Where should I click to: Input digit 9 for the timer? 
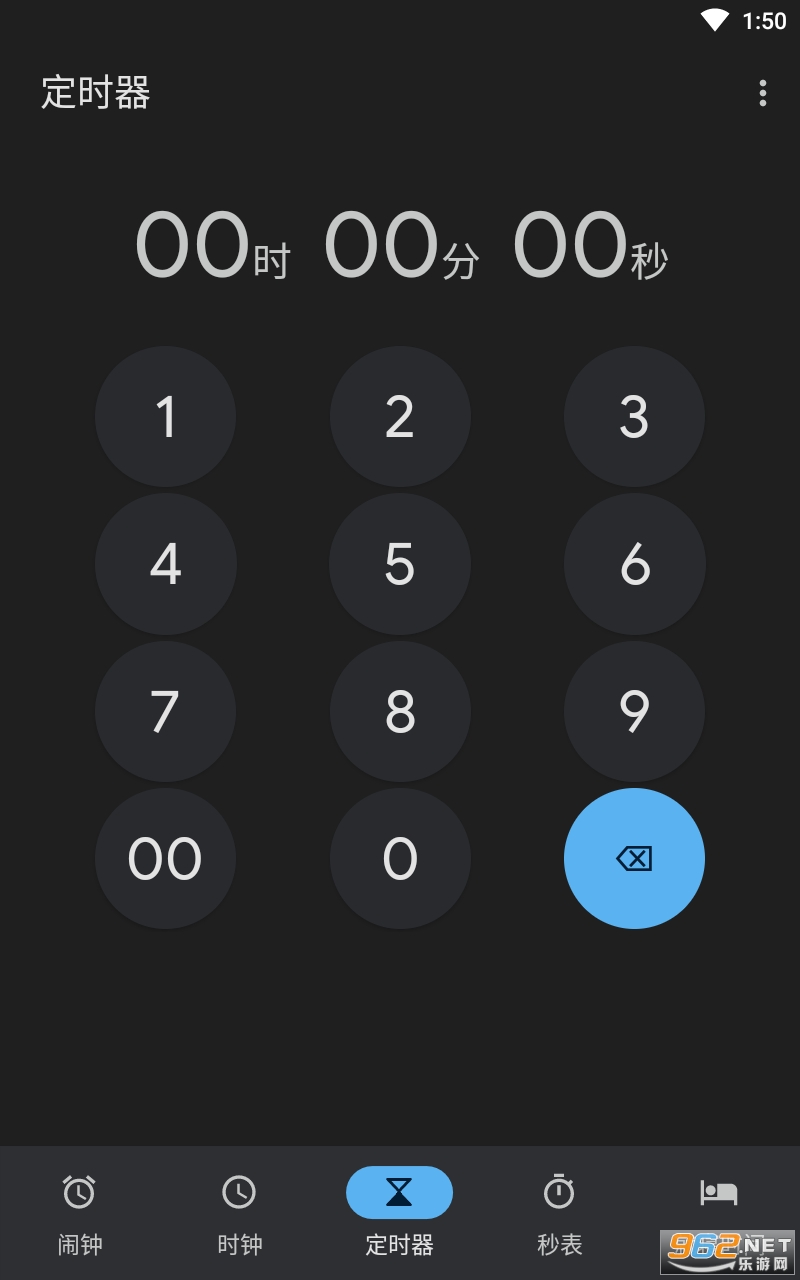[634, 711]
